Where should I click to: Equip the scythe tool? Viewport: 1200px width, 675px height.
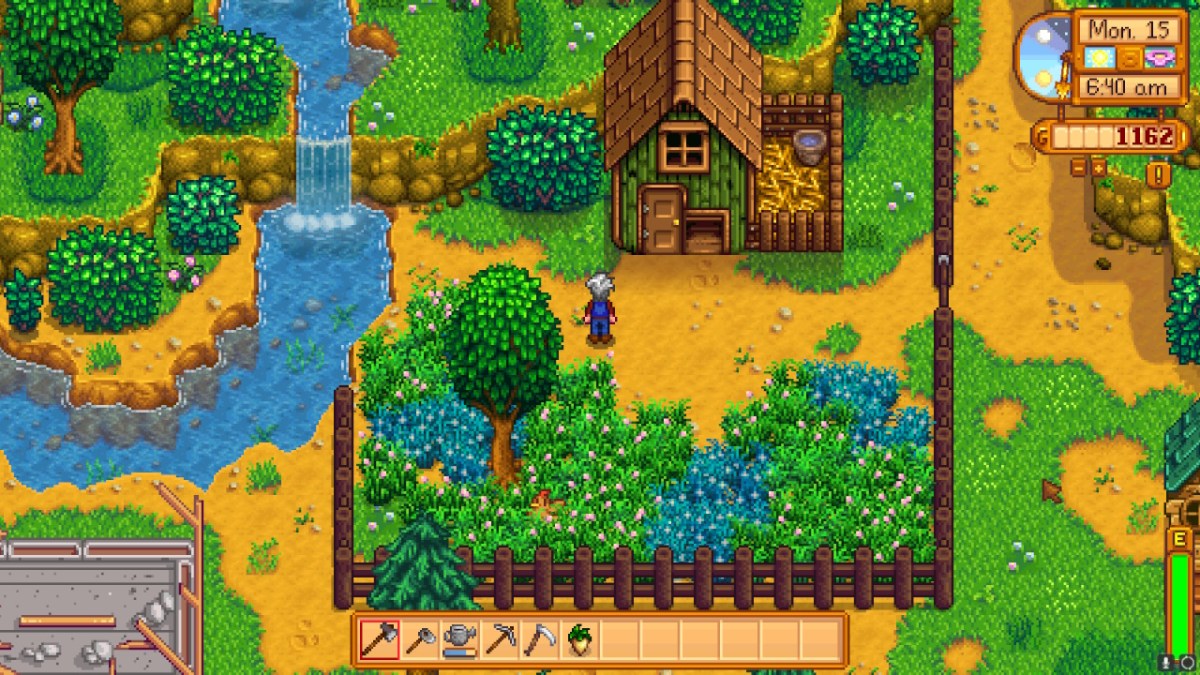click(540, 640)
